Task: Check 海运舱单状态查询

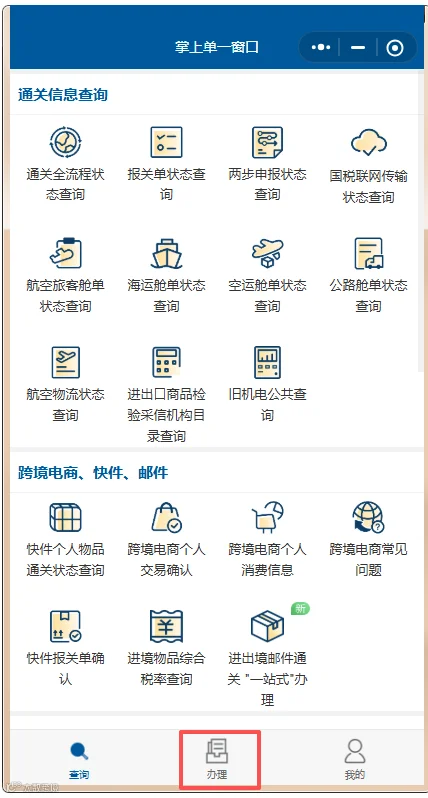Action: tap(166, 275)
